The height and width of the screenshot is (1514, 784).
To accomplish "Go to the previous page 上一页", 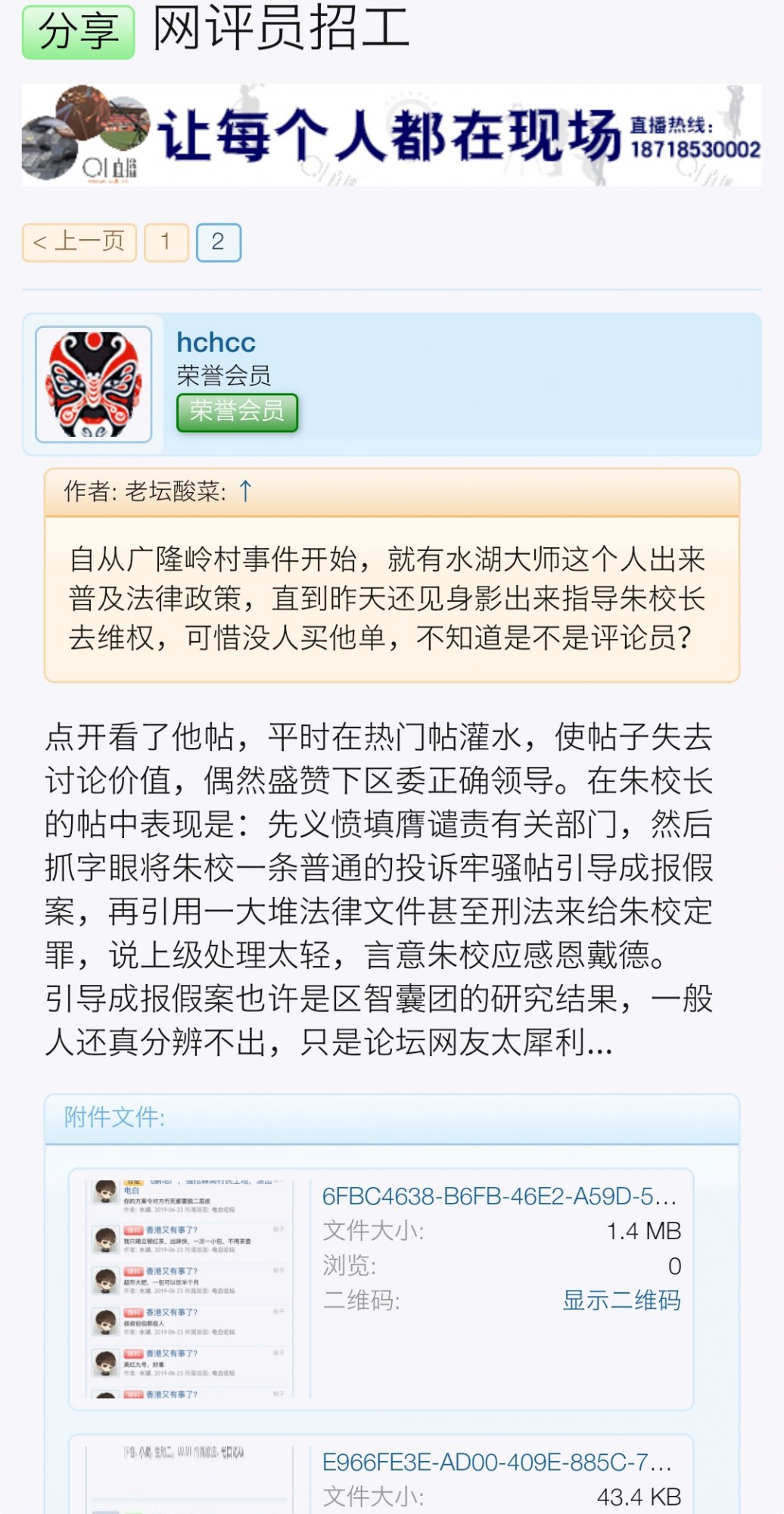I will 79,242.
